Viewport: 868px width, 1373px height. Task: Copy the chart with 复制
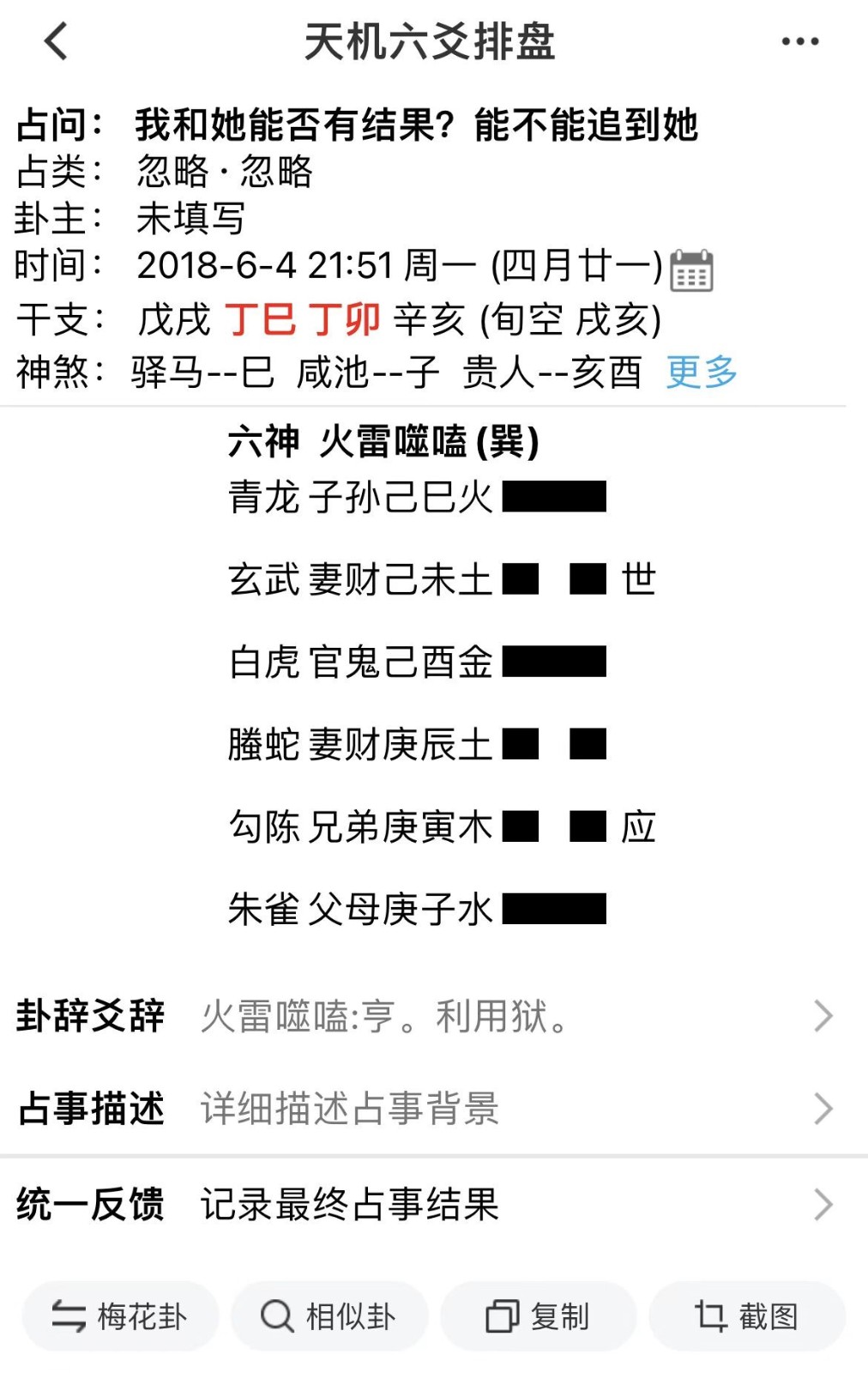coord(539,1316)
